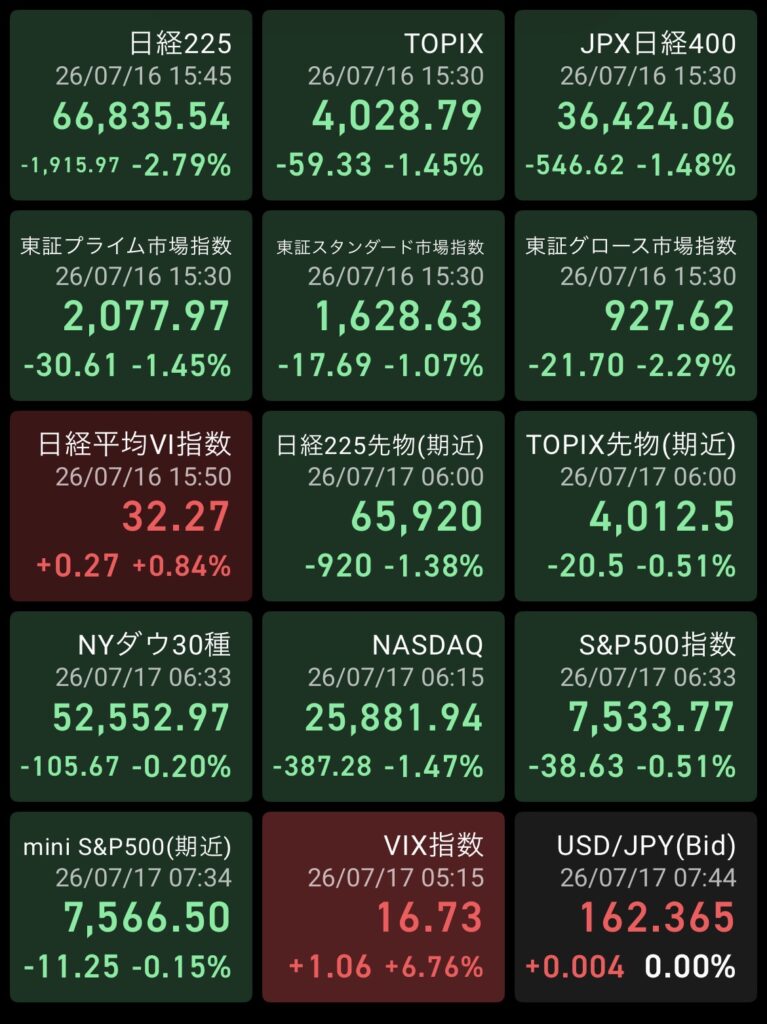Viewport: 767px width, 1024px height.
Task: Tap the 東証グロース市場指数 tile
Action: (636, 306)
